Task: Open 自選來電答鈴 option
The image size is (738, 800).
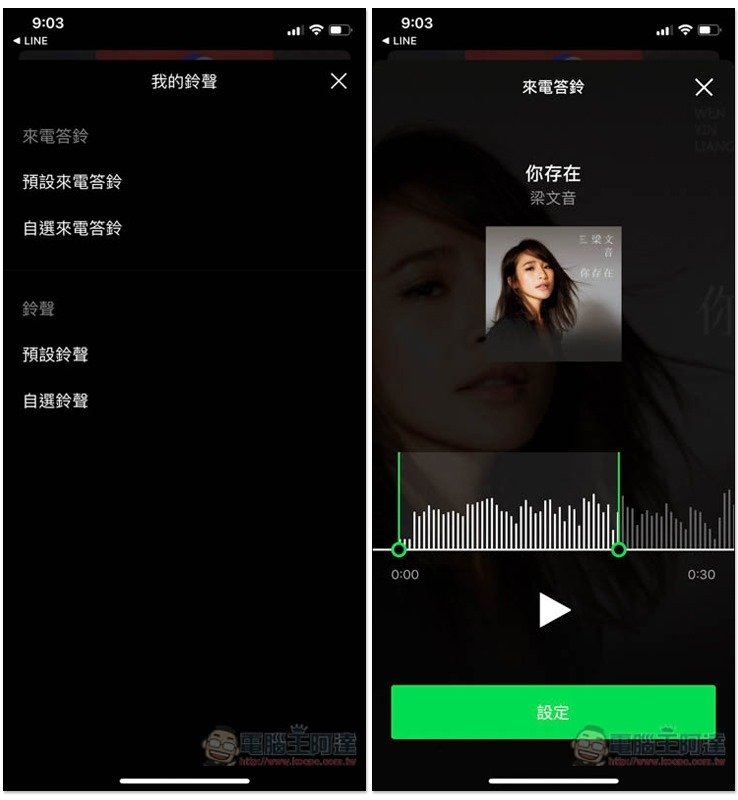Action: pos(72,228)
